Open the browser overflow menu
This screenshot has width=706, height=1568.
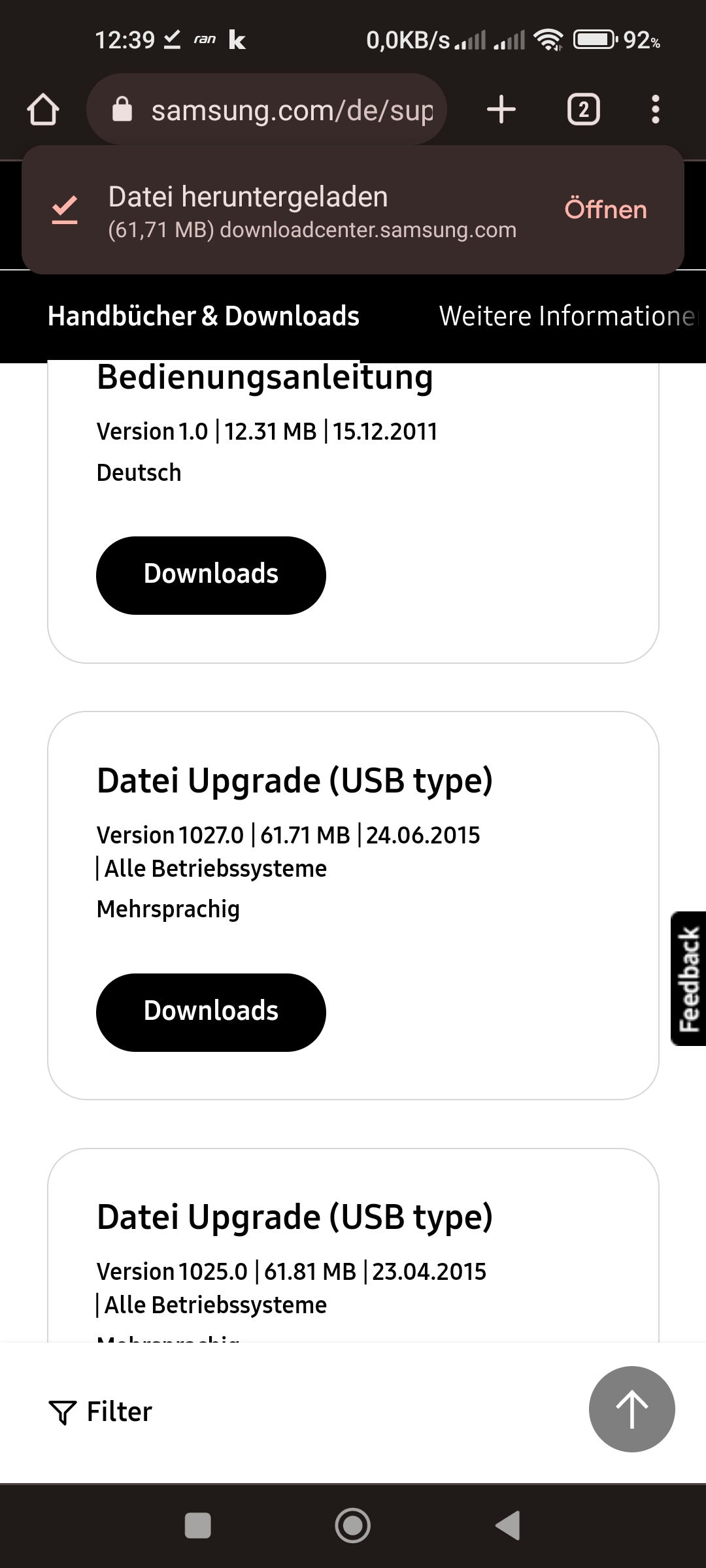point(655,109)
